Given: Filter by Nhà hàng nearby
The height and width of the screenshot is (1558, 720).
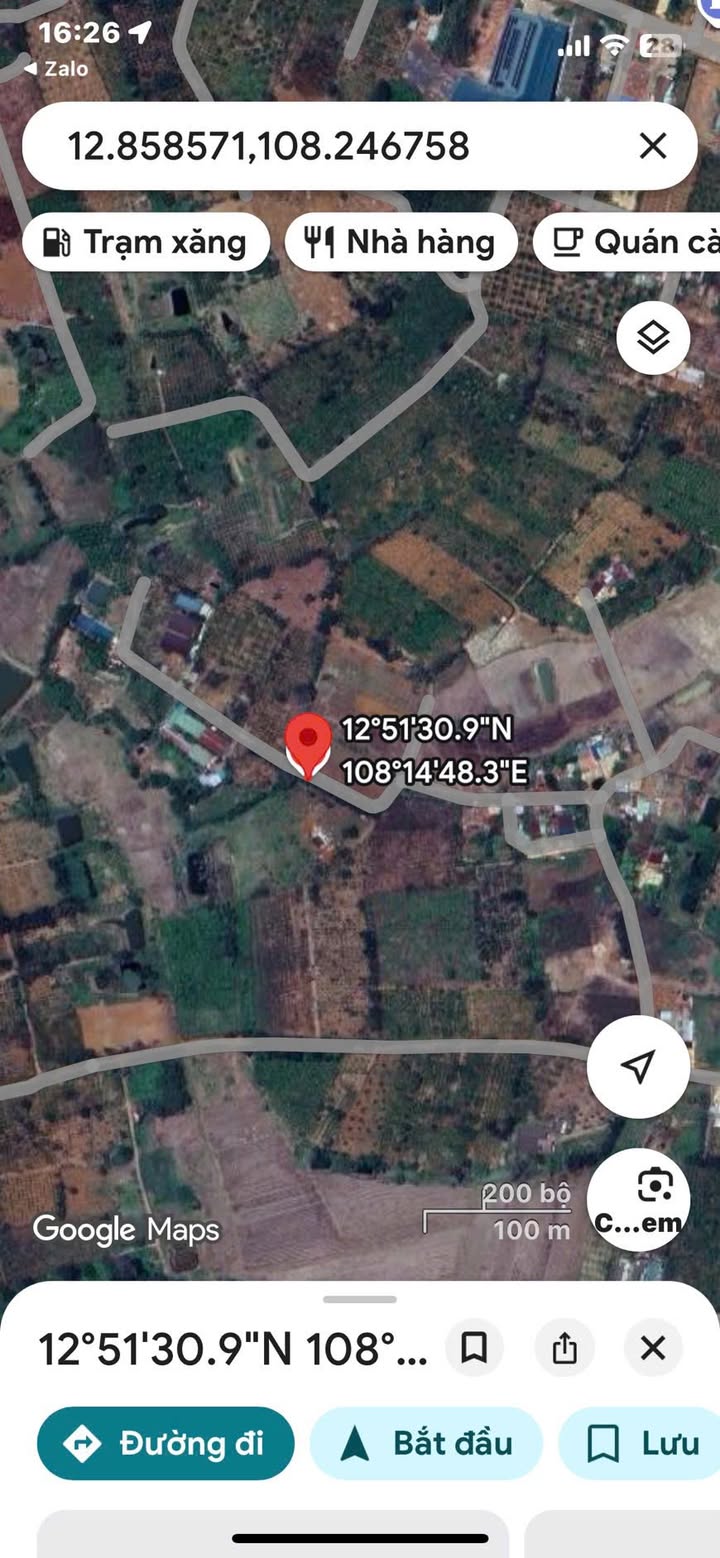Looking at the screenshot, I should click(401, 242).
